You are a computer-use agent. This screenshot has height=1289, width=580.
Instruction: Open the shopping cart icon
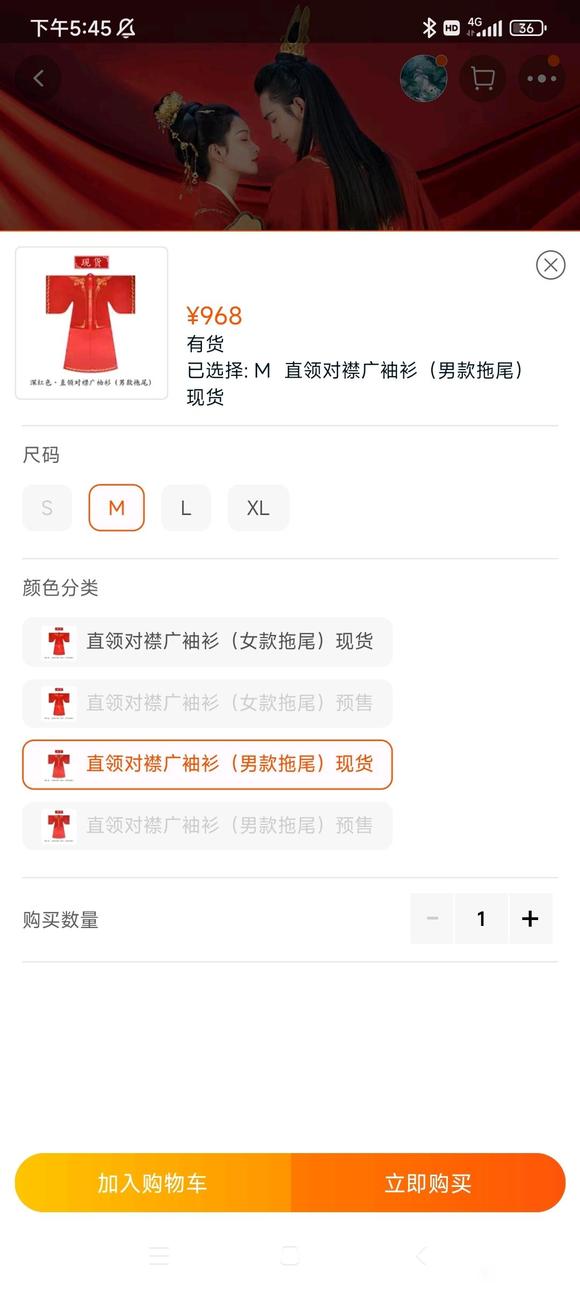coord(483,78)
